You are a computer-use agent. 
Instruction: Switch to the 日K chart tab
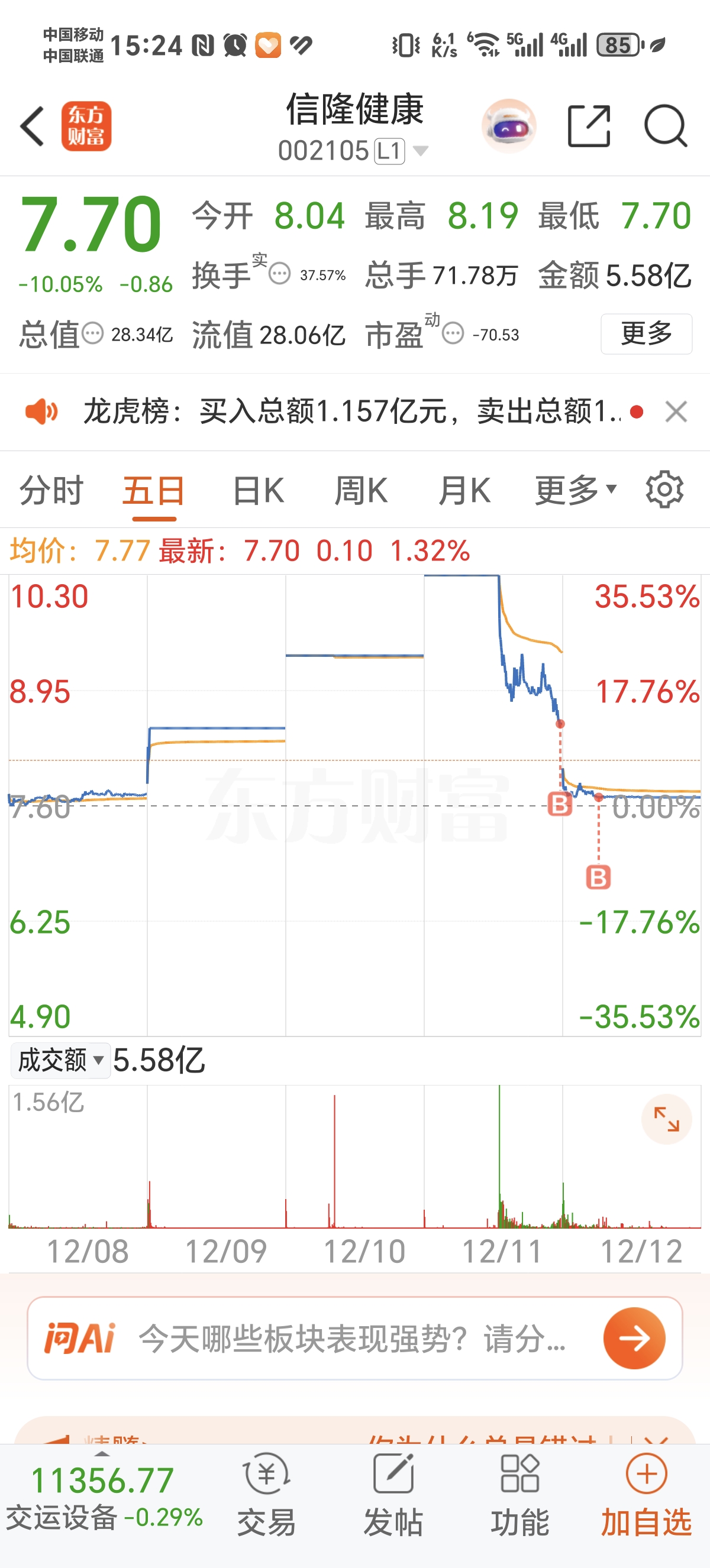coord(258,491)
